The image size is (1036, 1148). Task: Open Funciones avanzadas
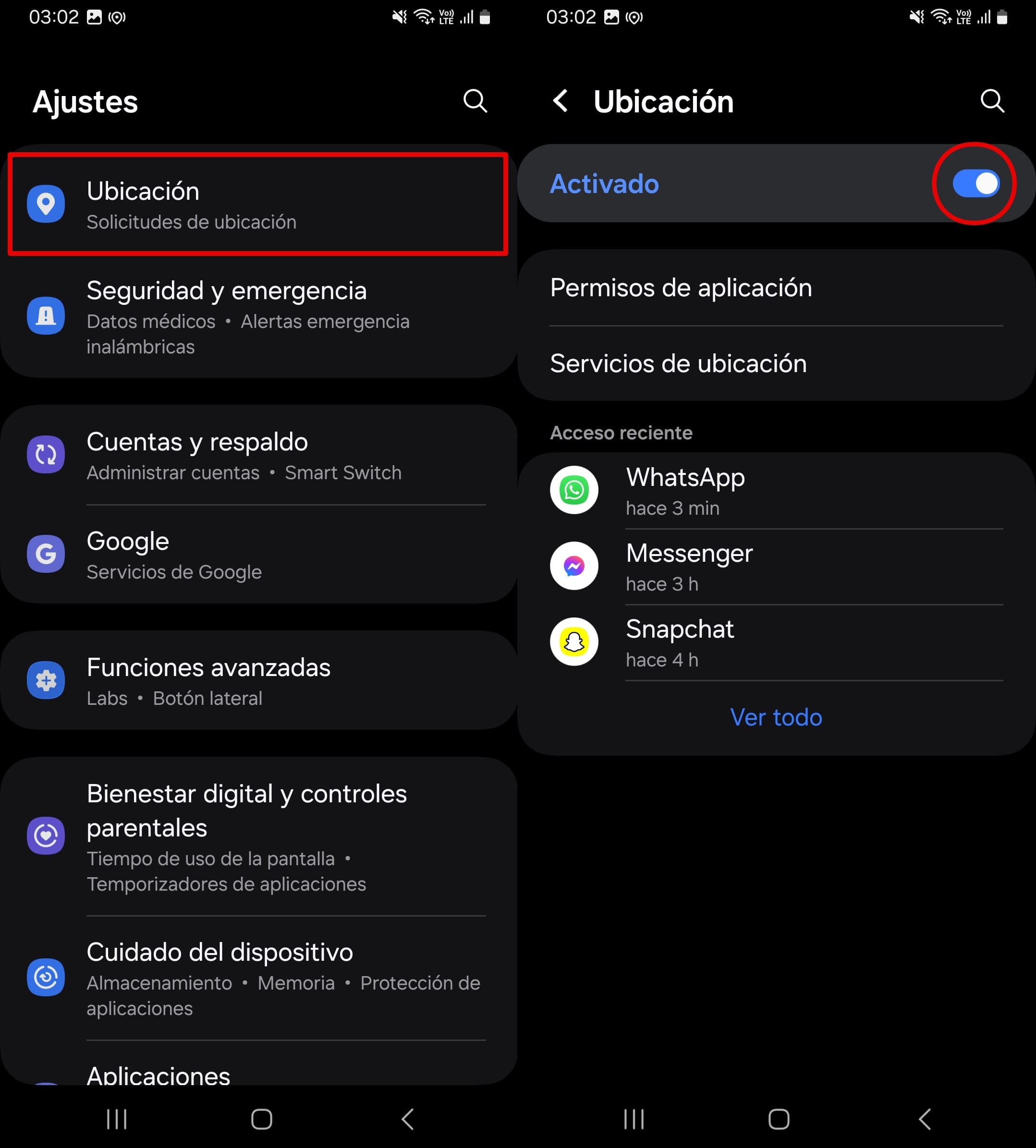pyautogui.click(x=258, y=681)
